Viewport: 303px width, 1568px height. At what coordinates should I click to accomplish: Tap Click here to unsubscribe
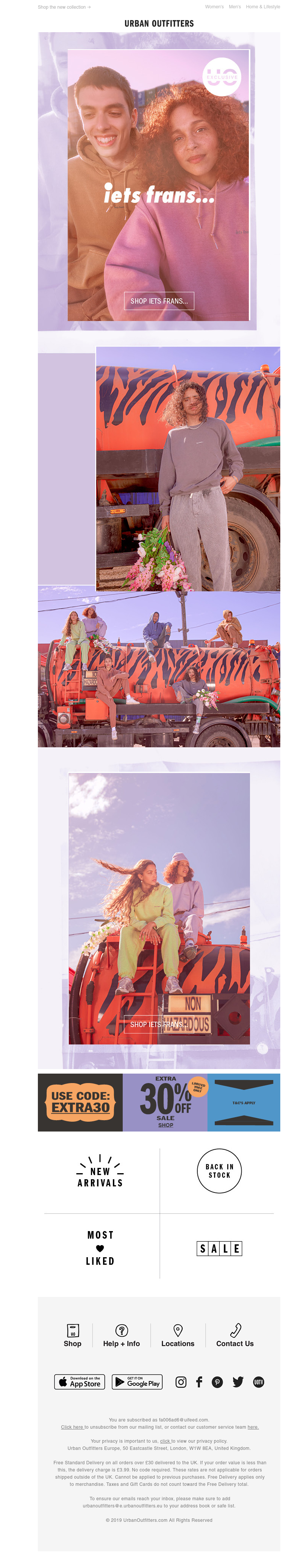(72, 1427)
